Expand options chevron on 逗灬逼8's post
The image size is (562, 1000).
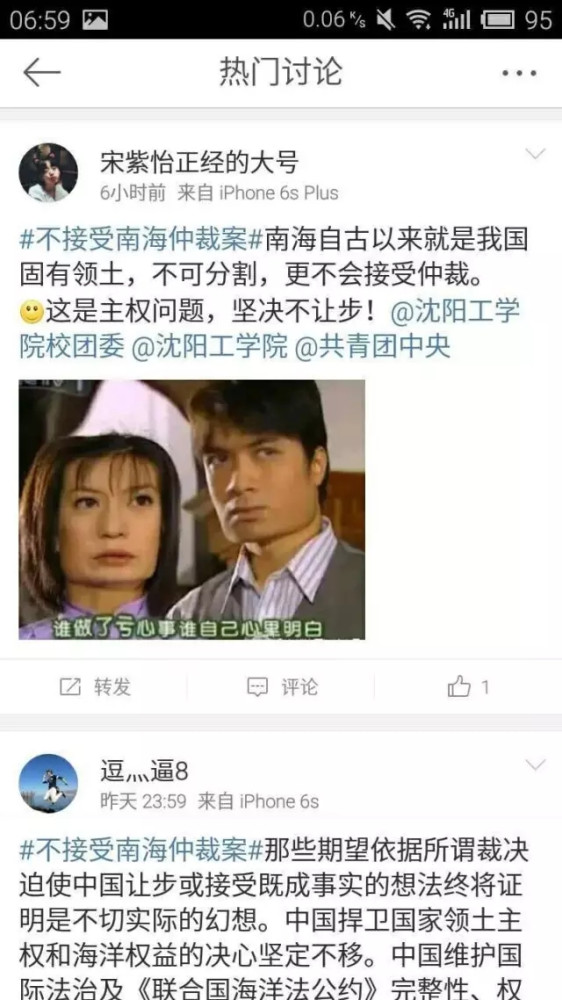pos(535,765)
